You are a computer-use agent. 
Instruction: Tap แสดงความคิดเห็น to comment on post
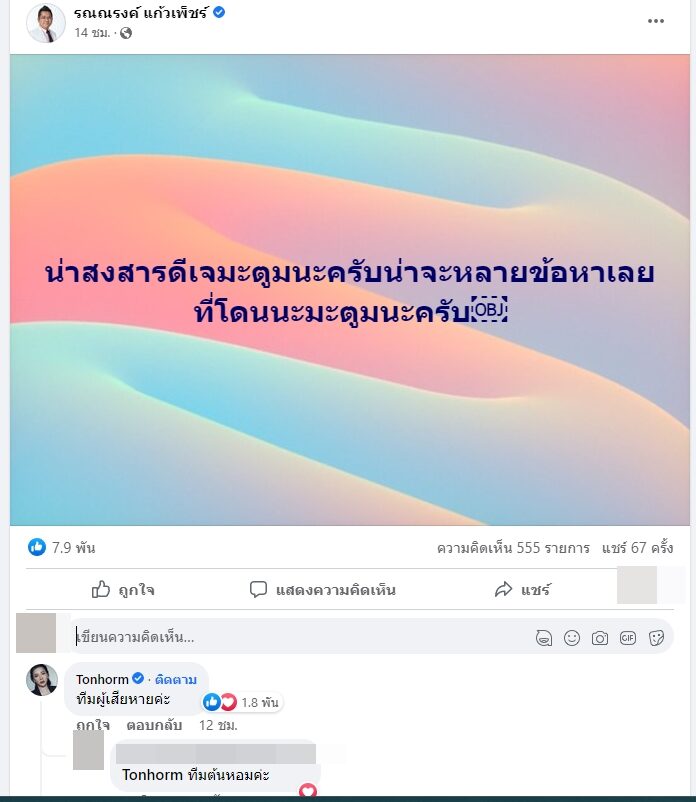coord(322,590)
